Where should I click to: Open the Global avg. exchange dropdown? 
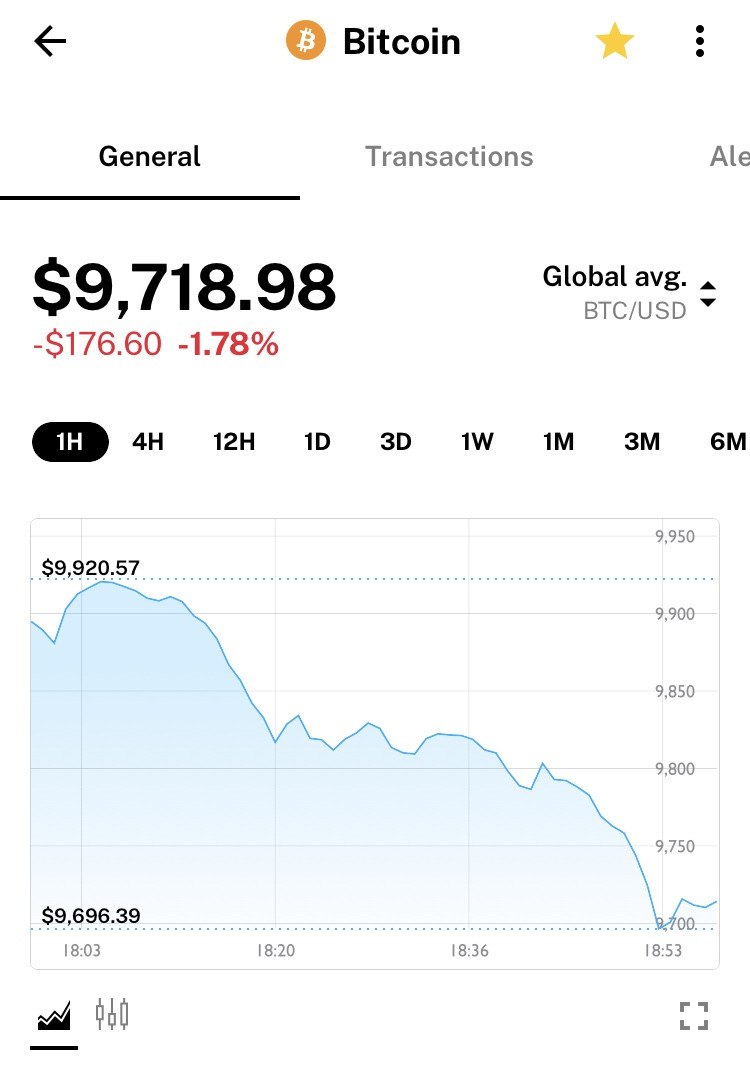point(630,292)
